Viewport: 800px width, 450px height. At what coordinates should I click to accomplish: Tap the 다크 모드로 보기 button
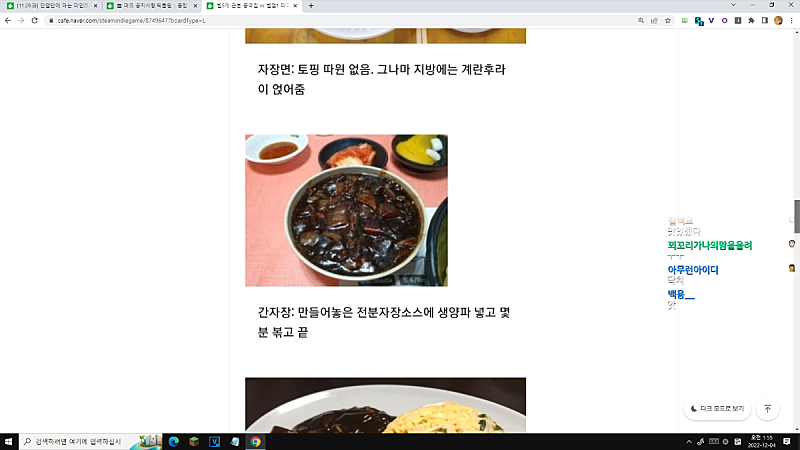[717, 408]
